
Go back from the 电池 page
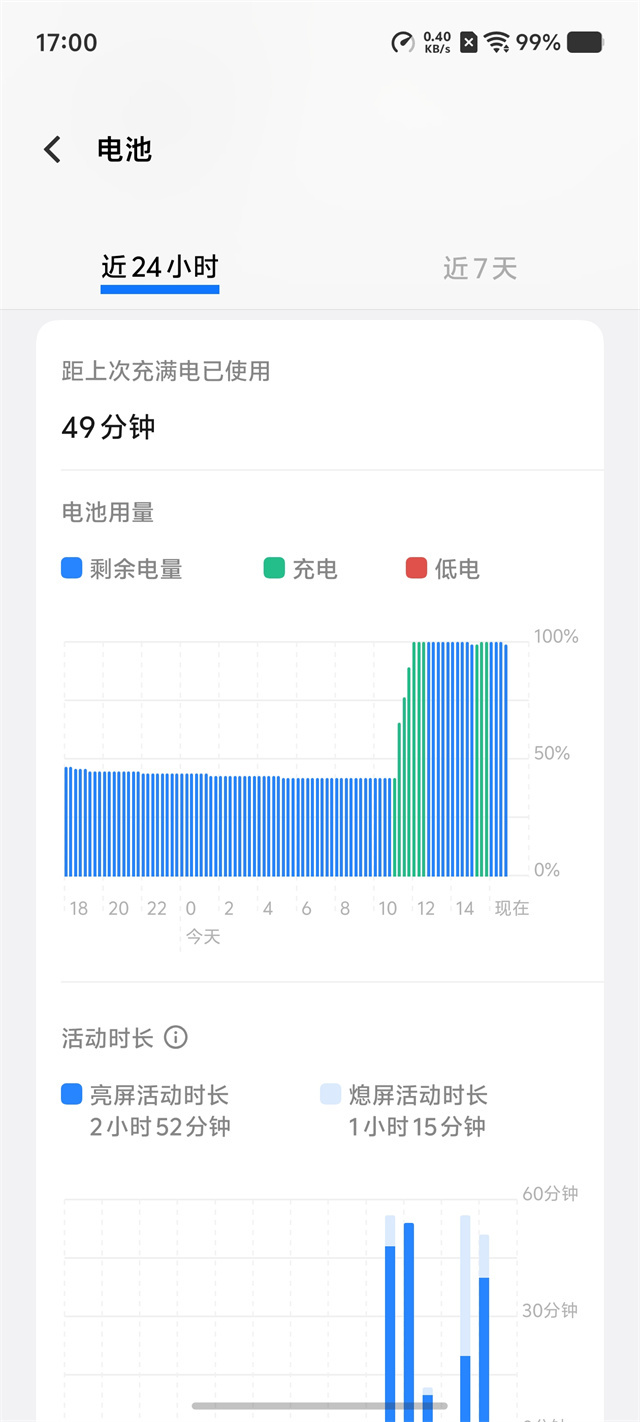pos(52,150)
